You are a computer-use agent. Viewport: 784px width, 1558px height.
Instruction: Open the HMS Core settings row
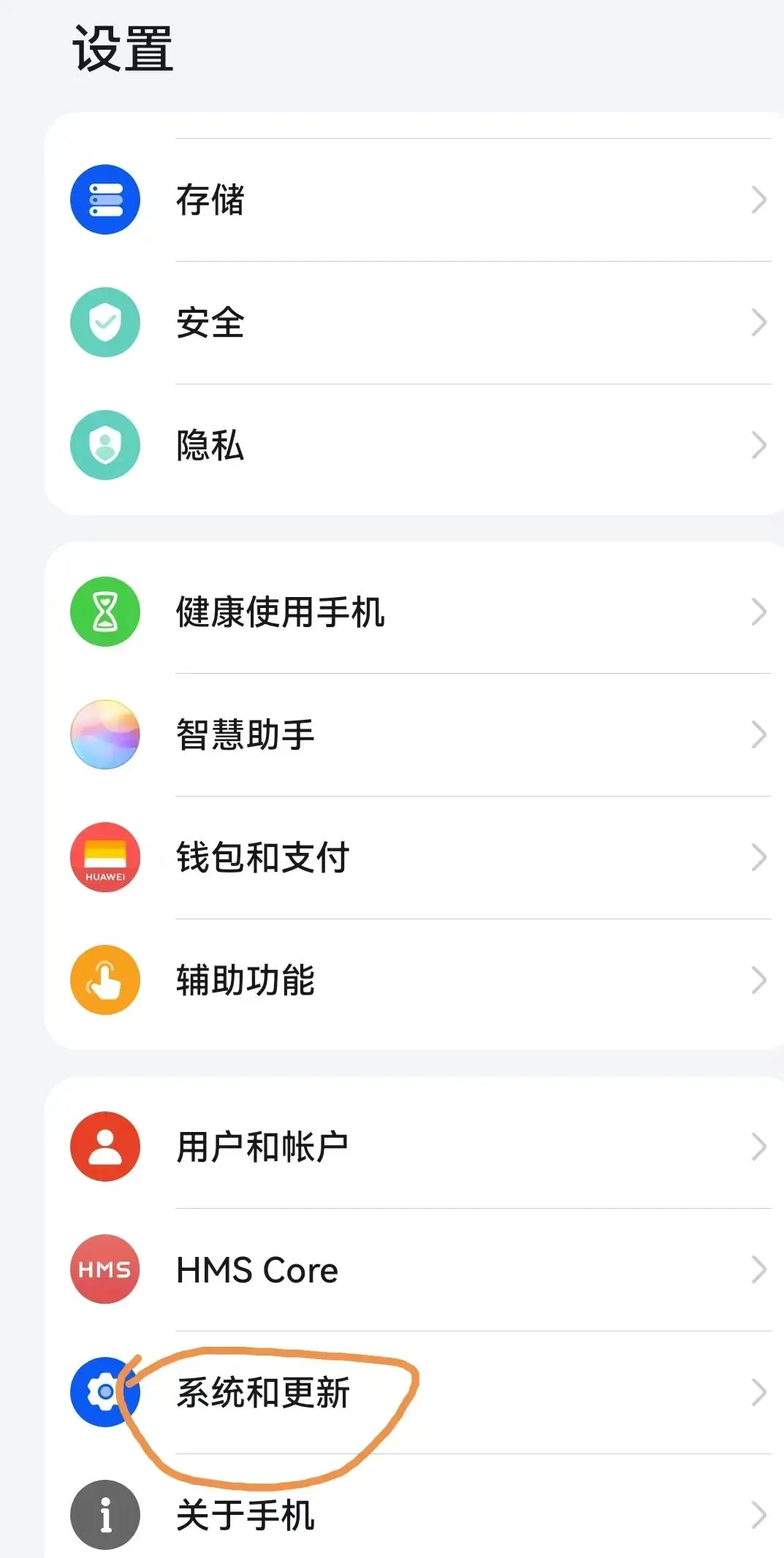(x=257, y=1270)
